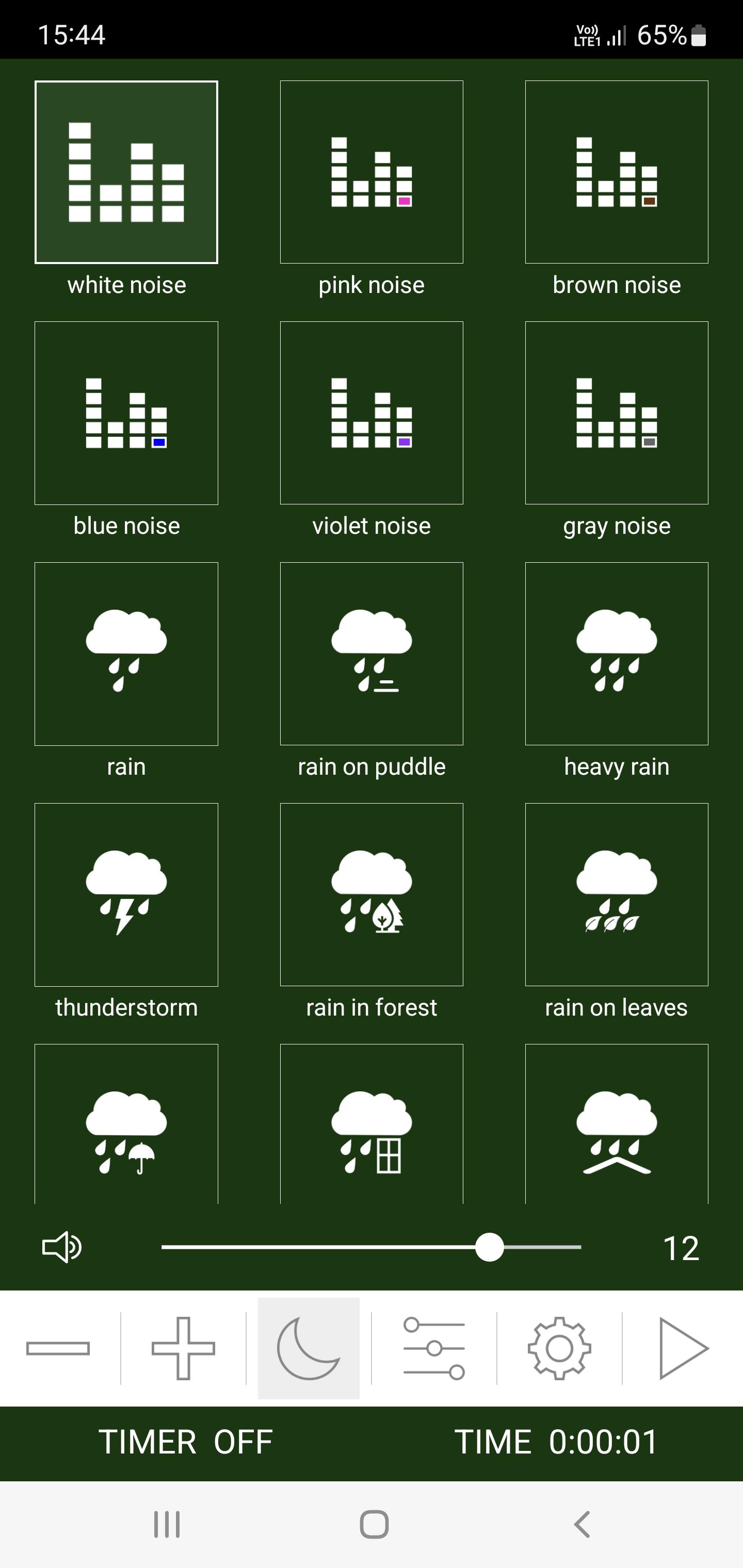Mute with the speaker icon
This screenshot has height=1568, width=743.
pos(61,1248)
